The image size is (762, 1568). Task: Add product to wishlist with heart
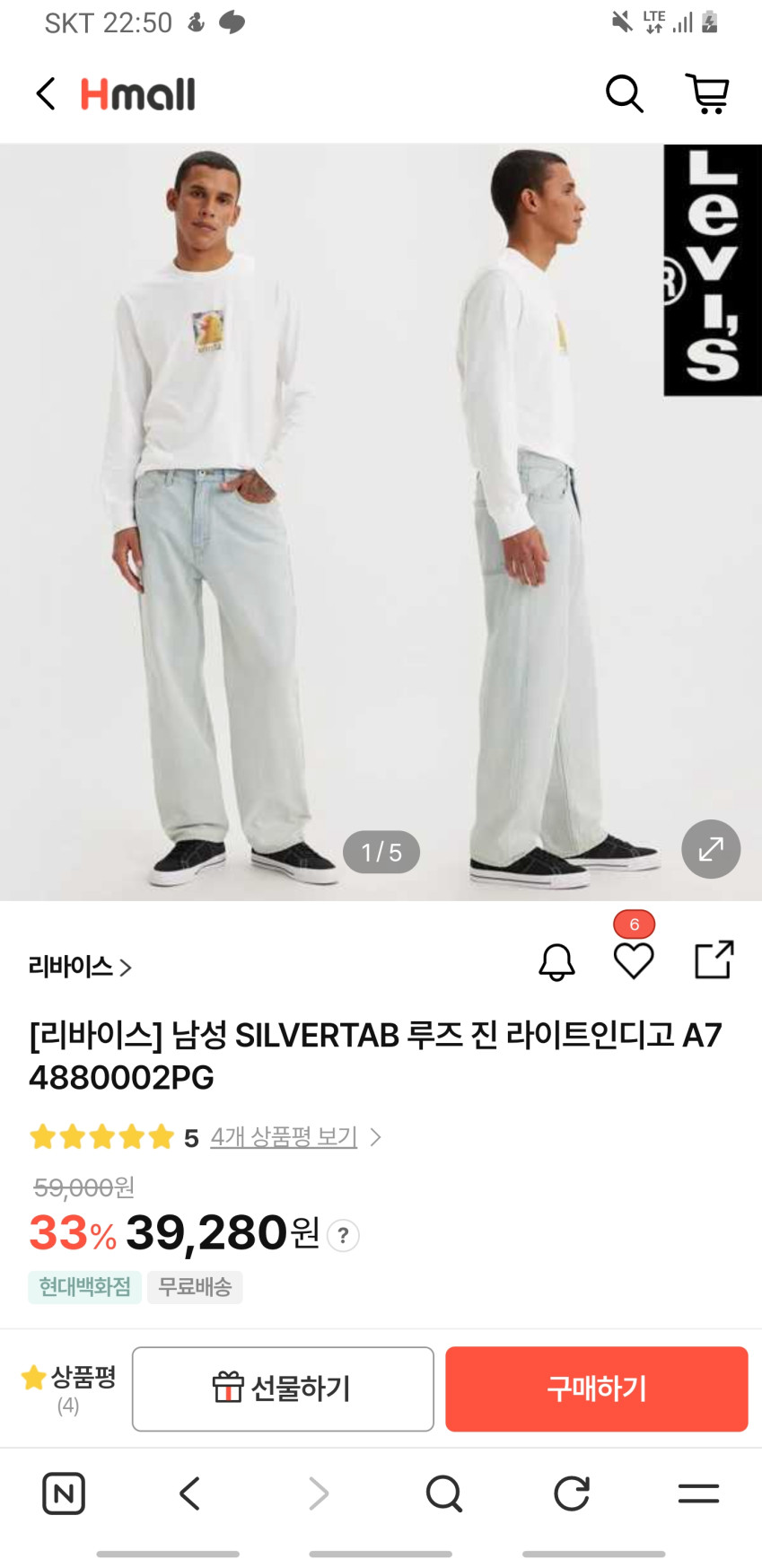[634, 960]
